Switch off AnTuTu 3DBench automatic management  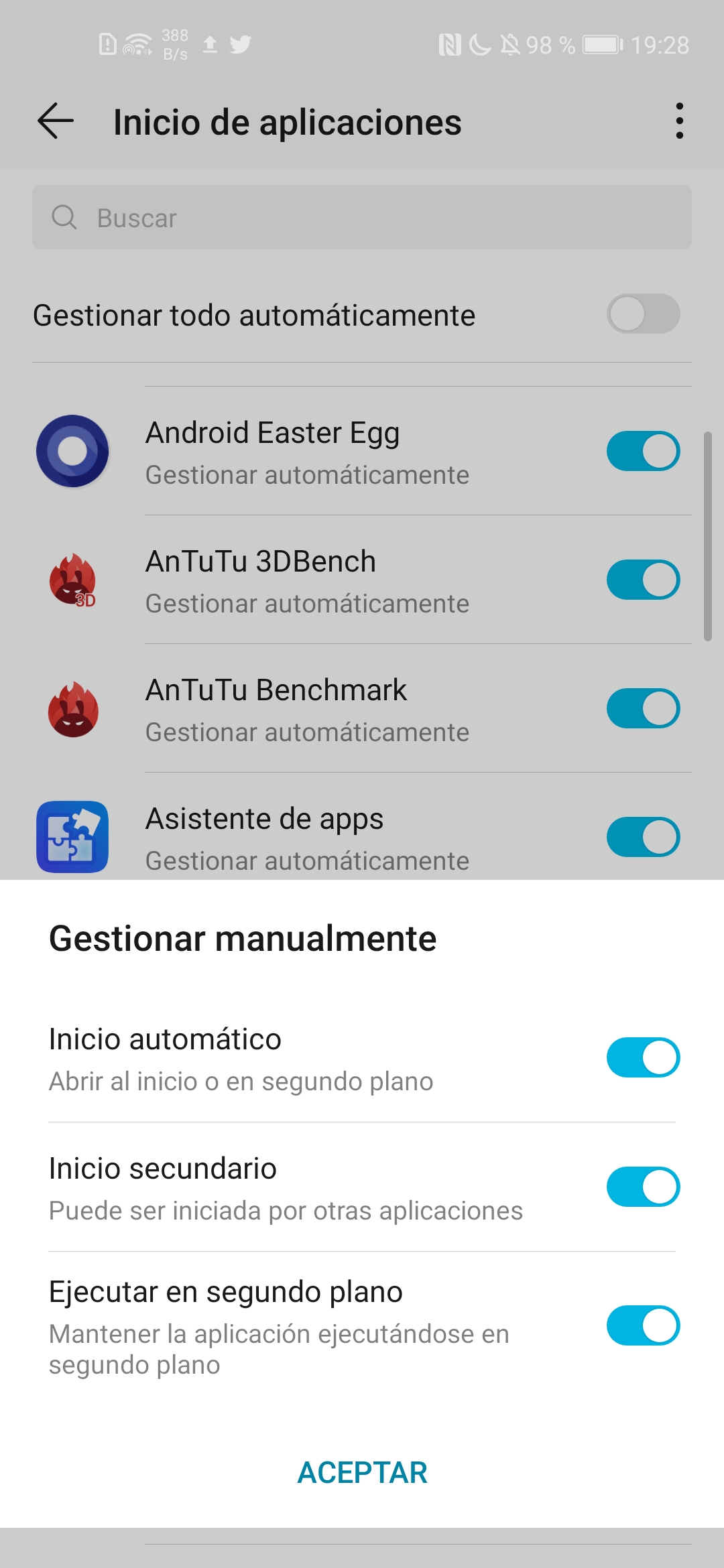pyautogui.click(x=643, y=580)
